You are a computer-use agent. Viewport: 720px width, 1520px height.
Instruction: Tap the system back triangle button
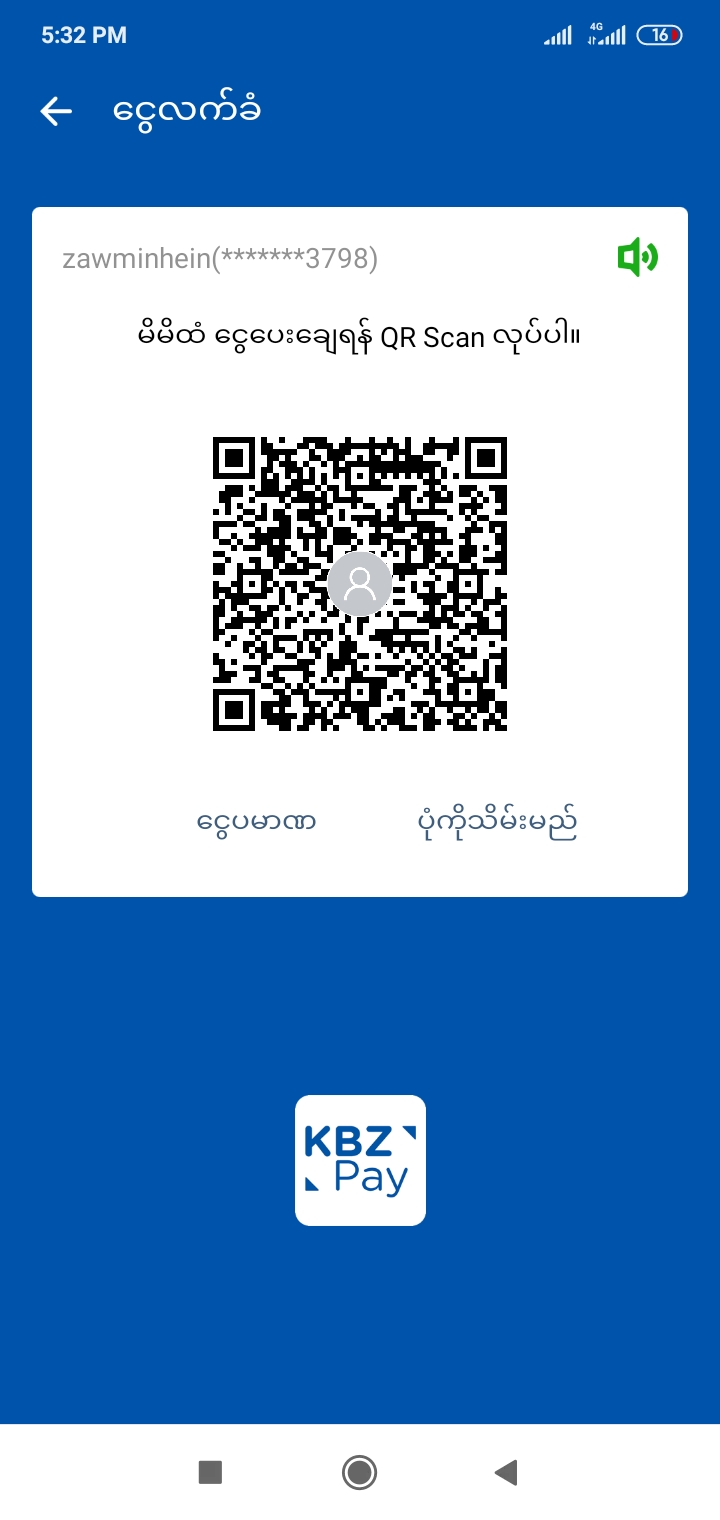[506, 1471]
